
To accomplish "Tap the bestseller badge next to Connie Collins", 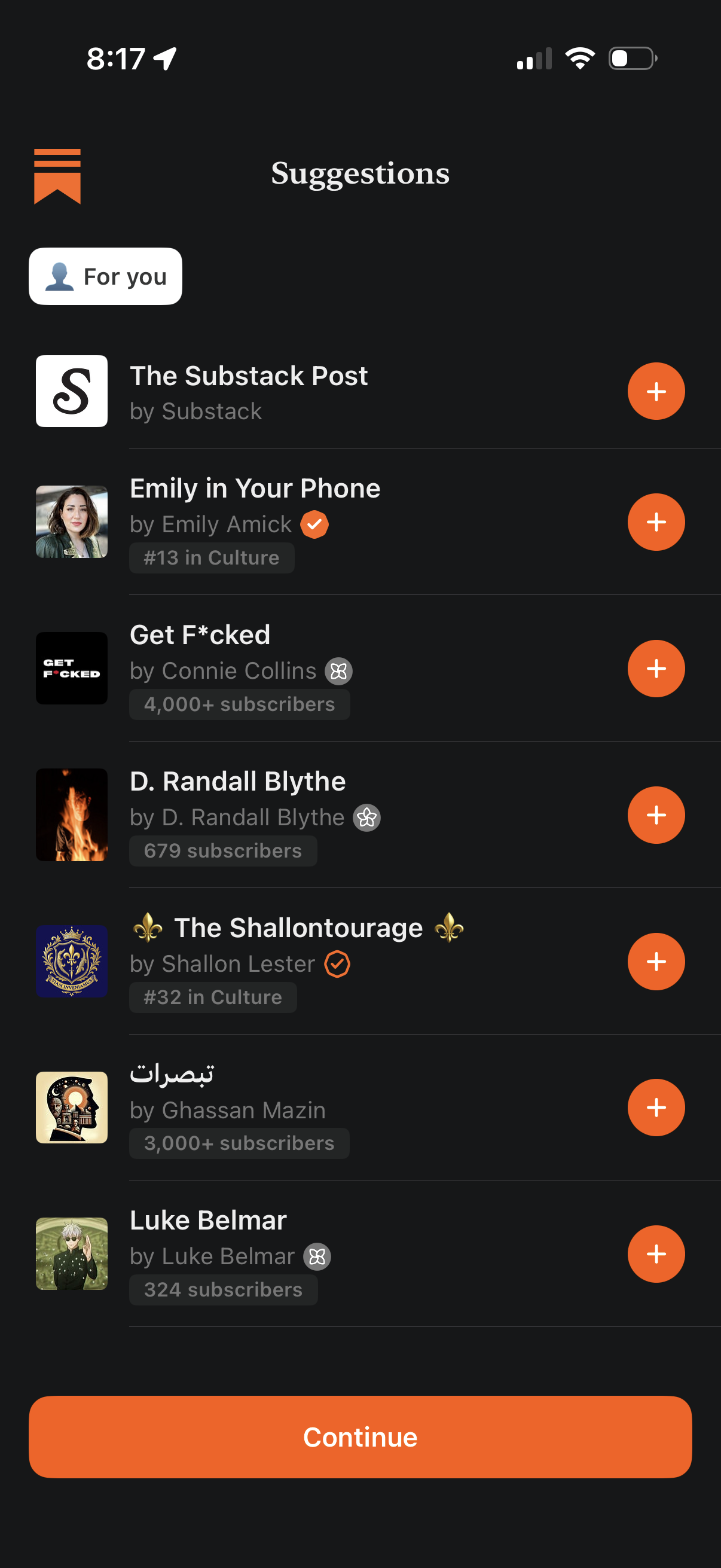I will (338, 671).
